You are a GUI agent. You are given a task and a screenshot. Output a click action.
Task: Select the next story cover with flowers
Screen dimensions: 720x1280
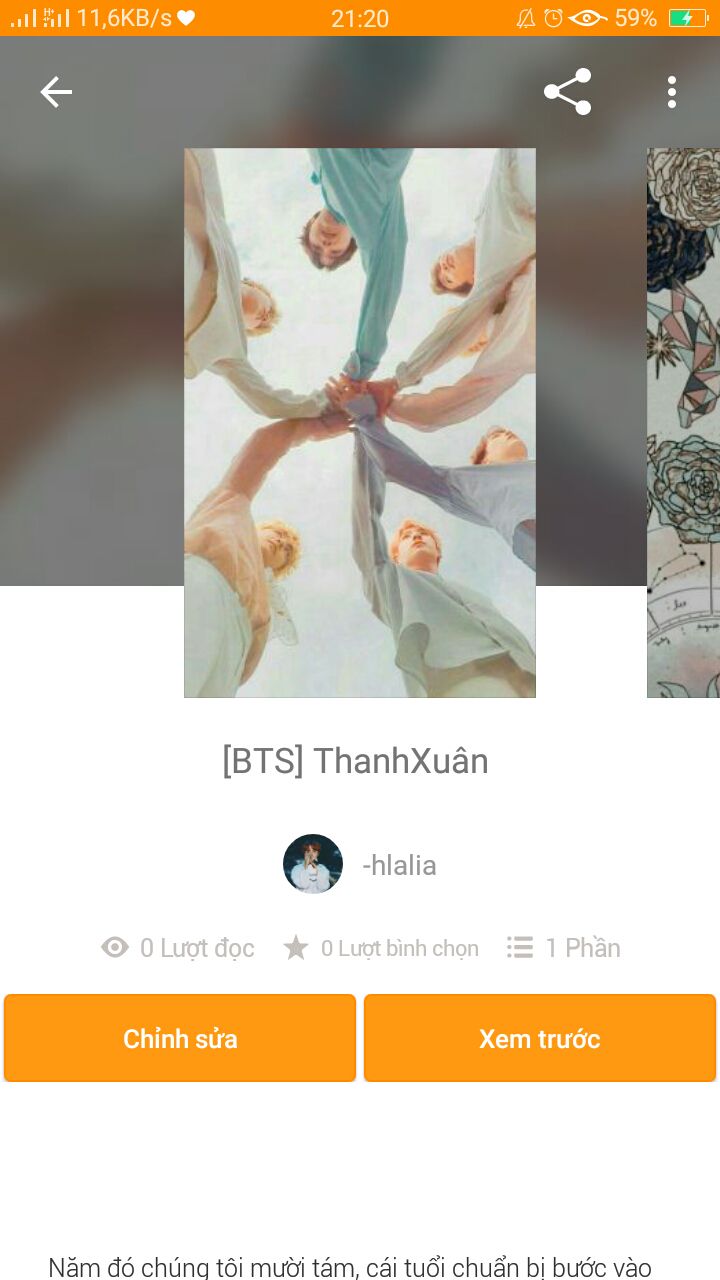point(683,423)
